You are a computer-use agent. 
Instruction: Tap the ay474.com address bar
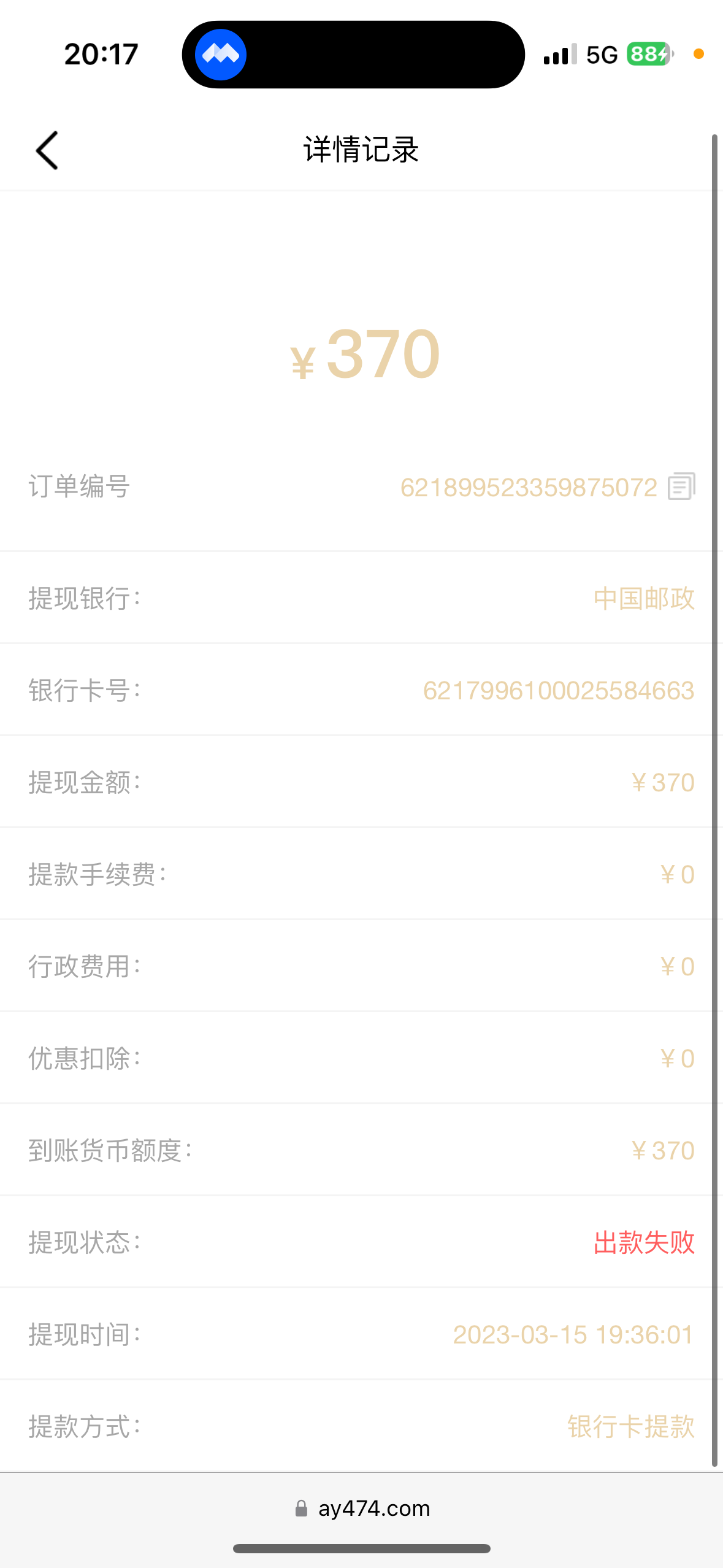click(x=362, y=1508)
